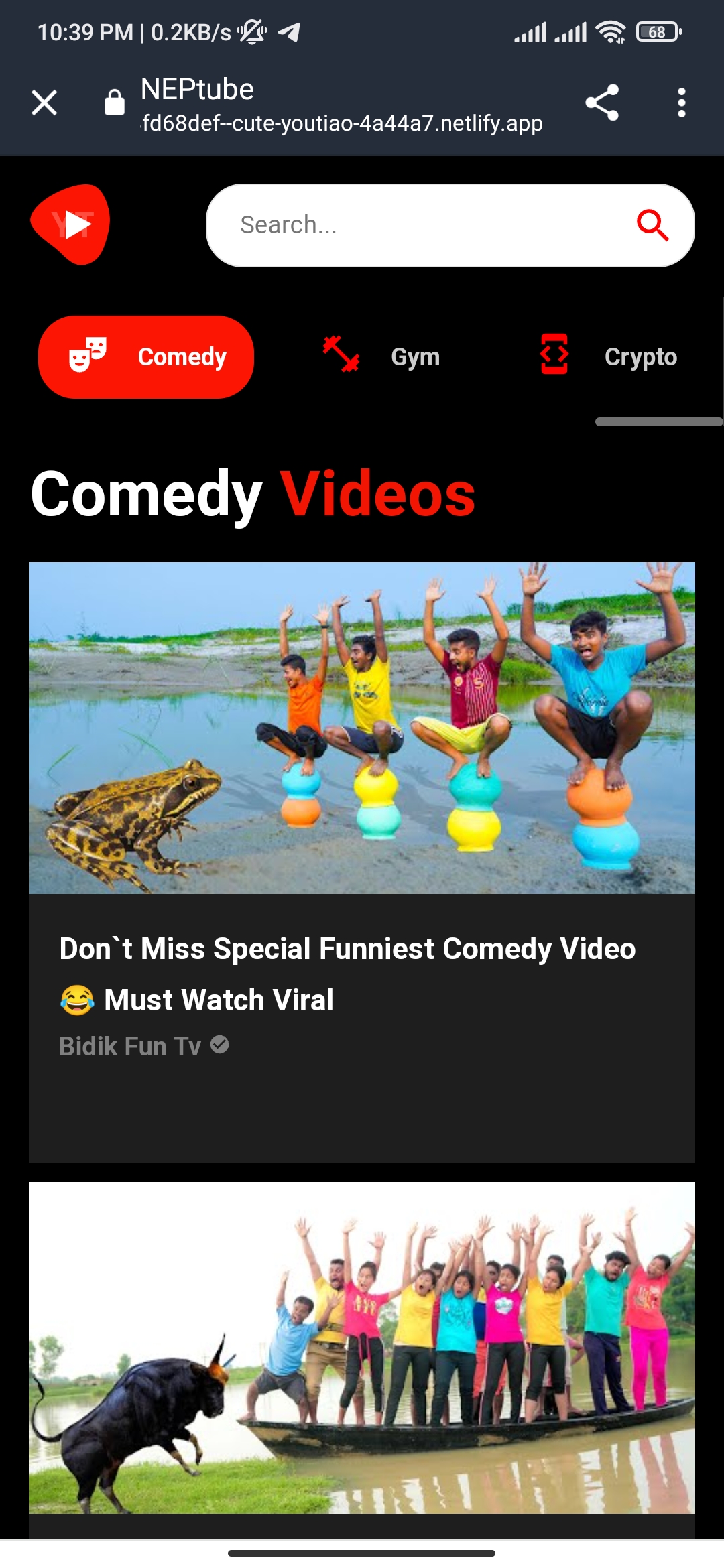Select the Comedy category
Viewport: 724px width, 1568px height.
[x=146, y=357]
